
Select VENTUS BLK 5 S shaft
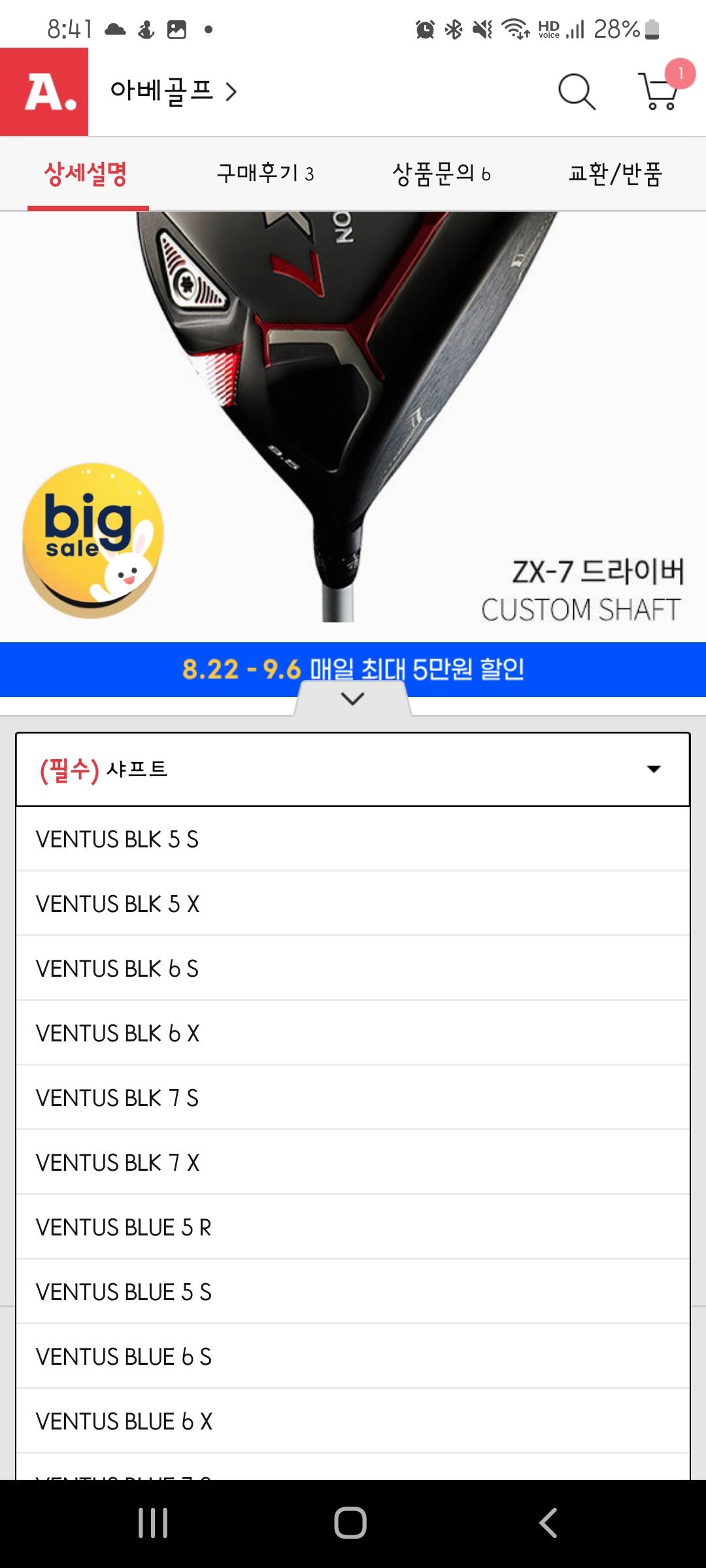pyautogui.click(x=353, y=840)
